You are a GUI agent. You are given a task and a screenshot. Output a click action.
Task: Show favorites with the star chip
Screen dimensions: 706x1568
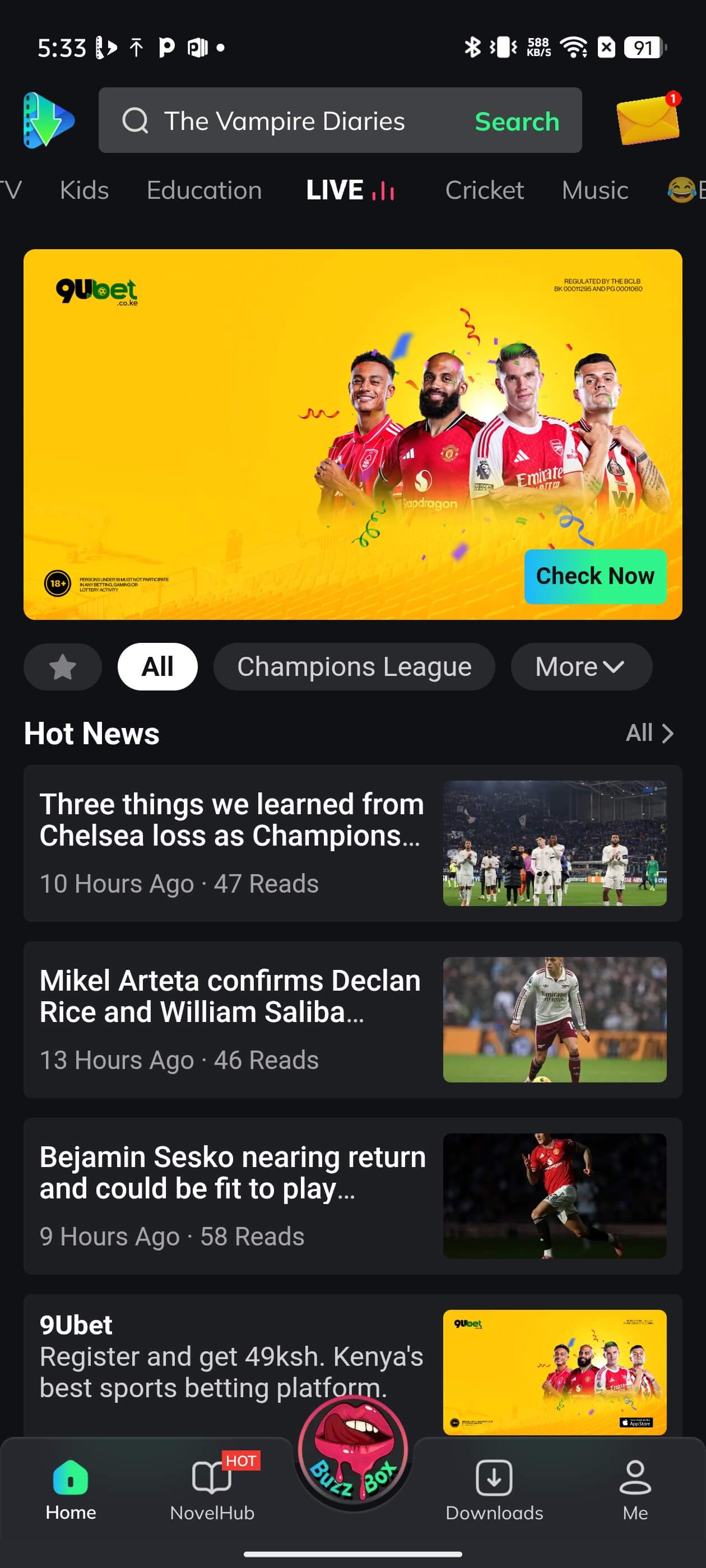pyautogui.click(x=62, y=666)
